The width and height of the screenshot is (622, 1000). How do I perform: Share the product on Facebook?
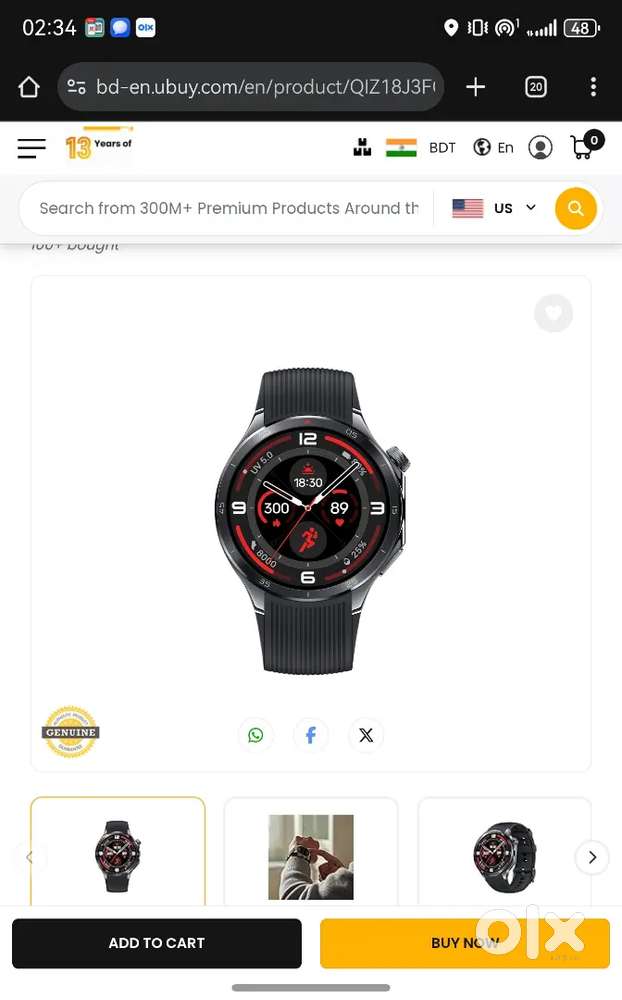coord(311,735)
